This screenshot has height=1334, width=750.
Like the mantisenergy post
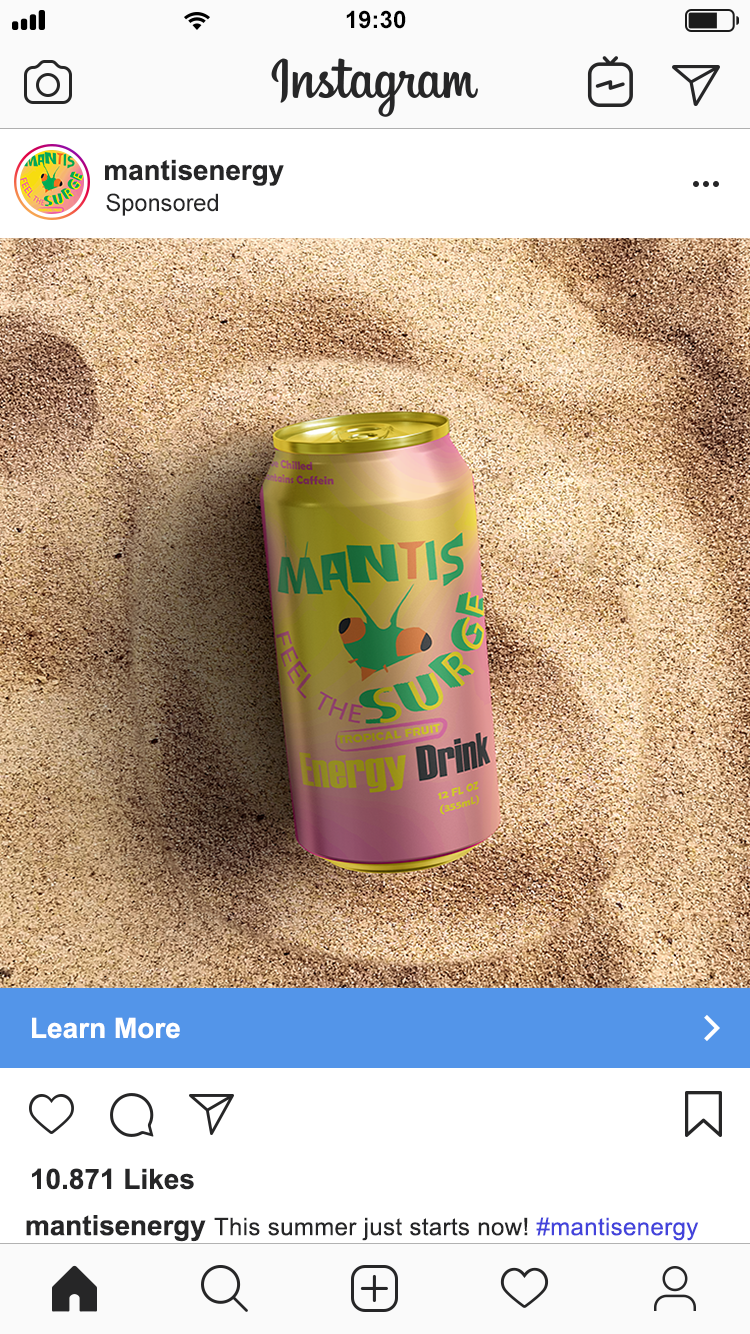[51, 1114]
